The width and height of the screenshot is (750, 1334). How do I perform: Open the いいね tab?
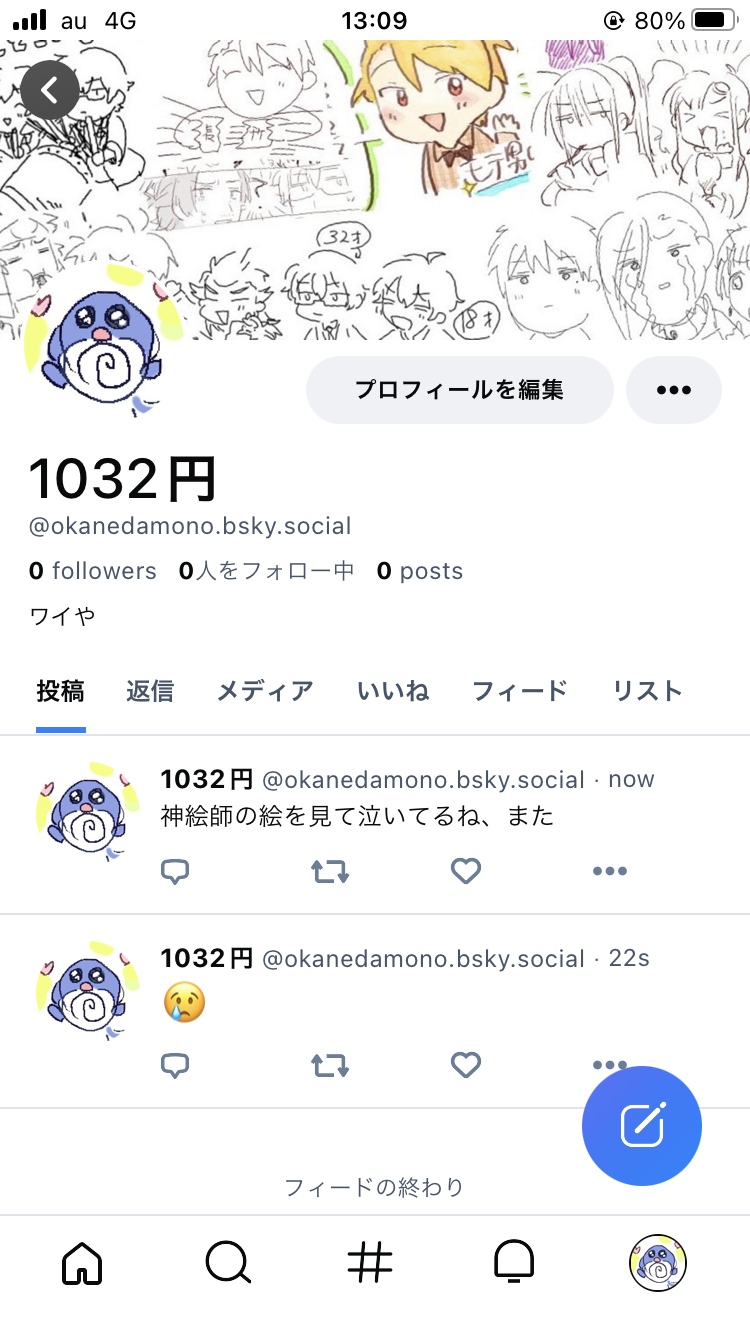pos(393,691)
